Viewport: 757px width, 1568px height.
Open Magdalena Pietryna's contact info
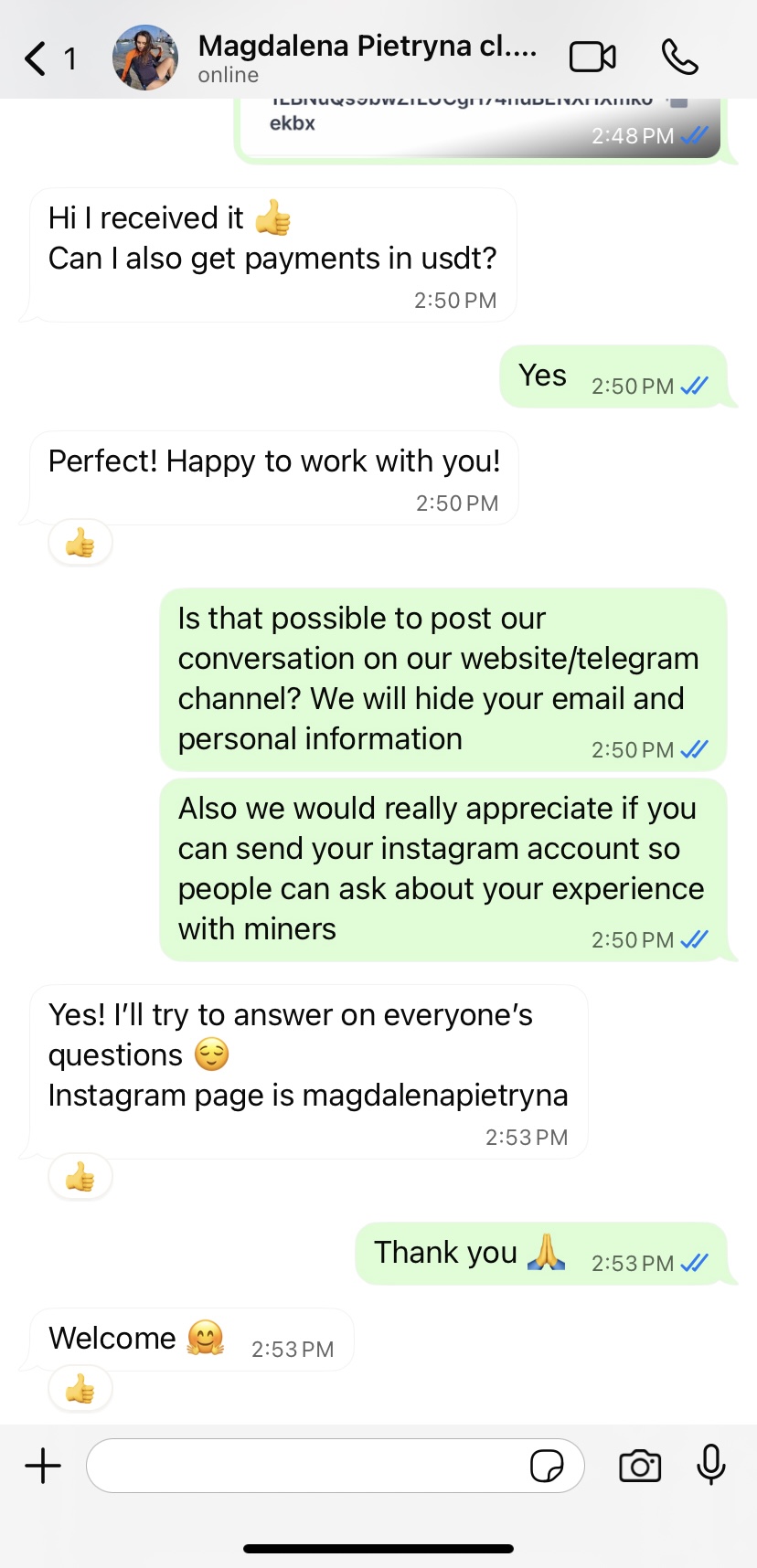[366, 57]
